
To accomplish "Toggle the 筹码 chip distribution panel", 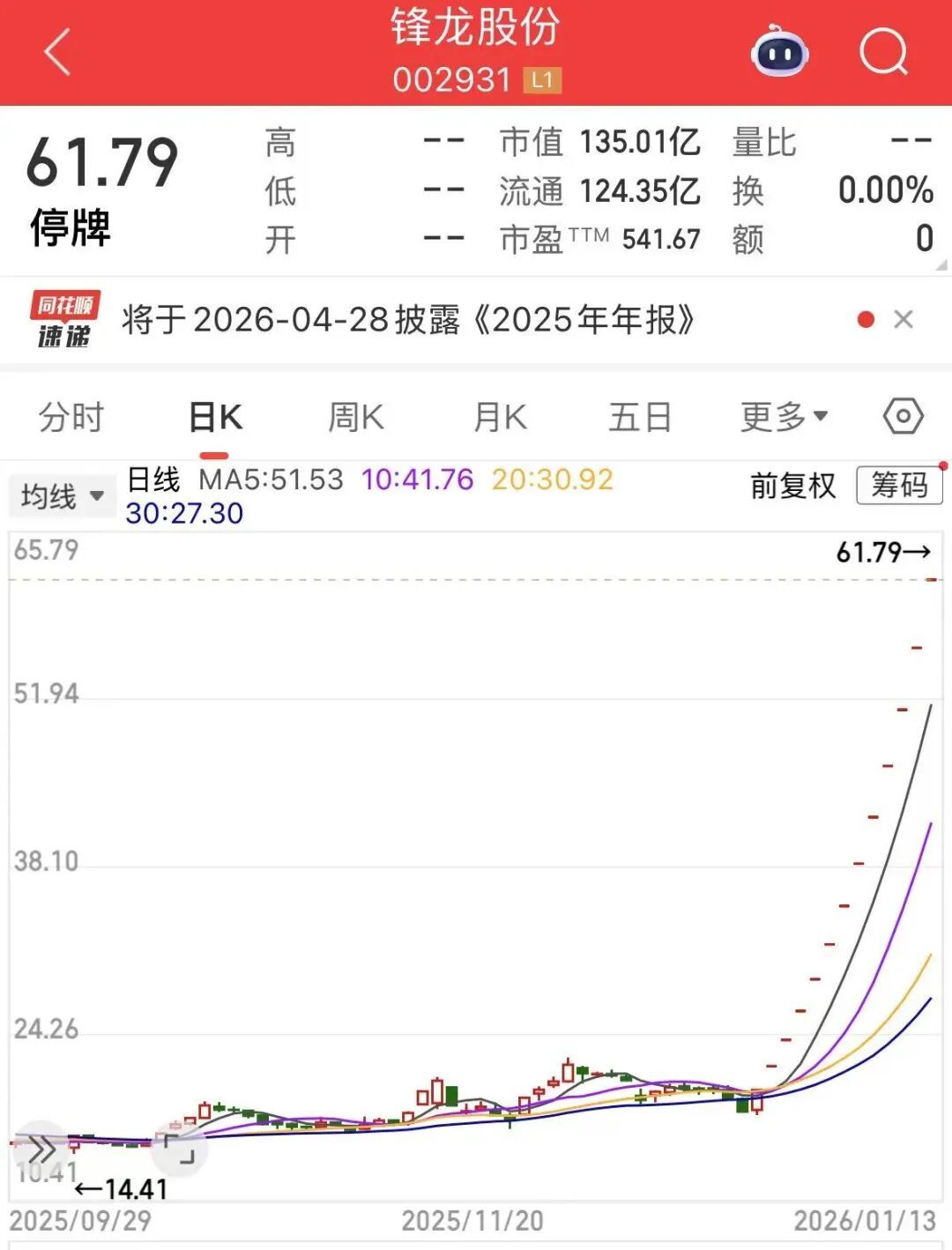I will click(898, 486).
